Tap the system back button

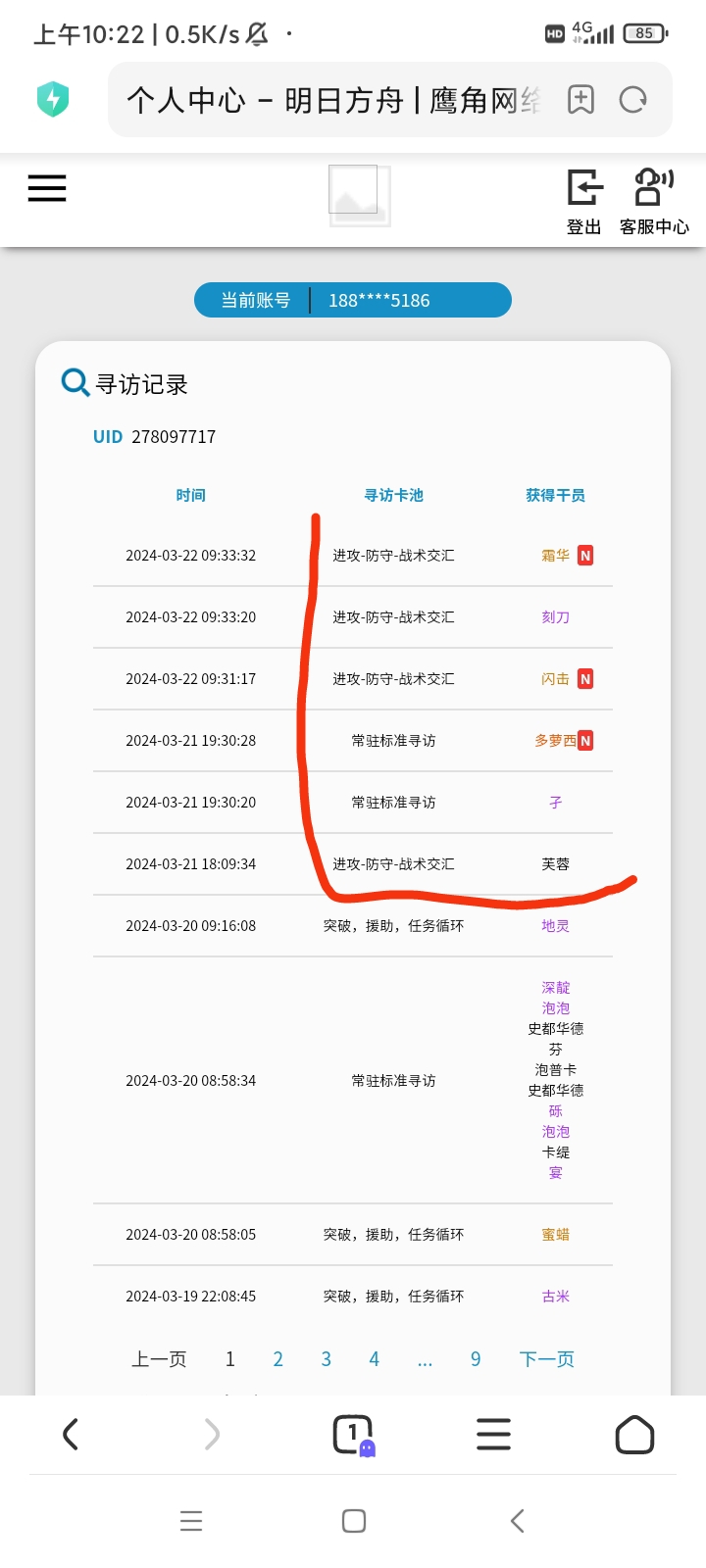pyautogui.click(x=518, y=1521)
